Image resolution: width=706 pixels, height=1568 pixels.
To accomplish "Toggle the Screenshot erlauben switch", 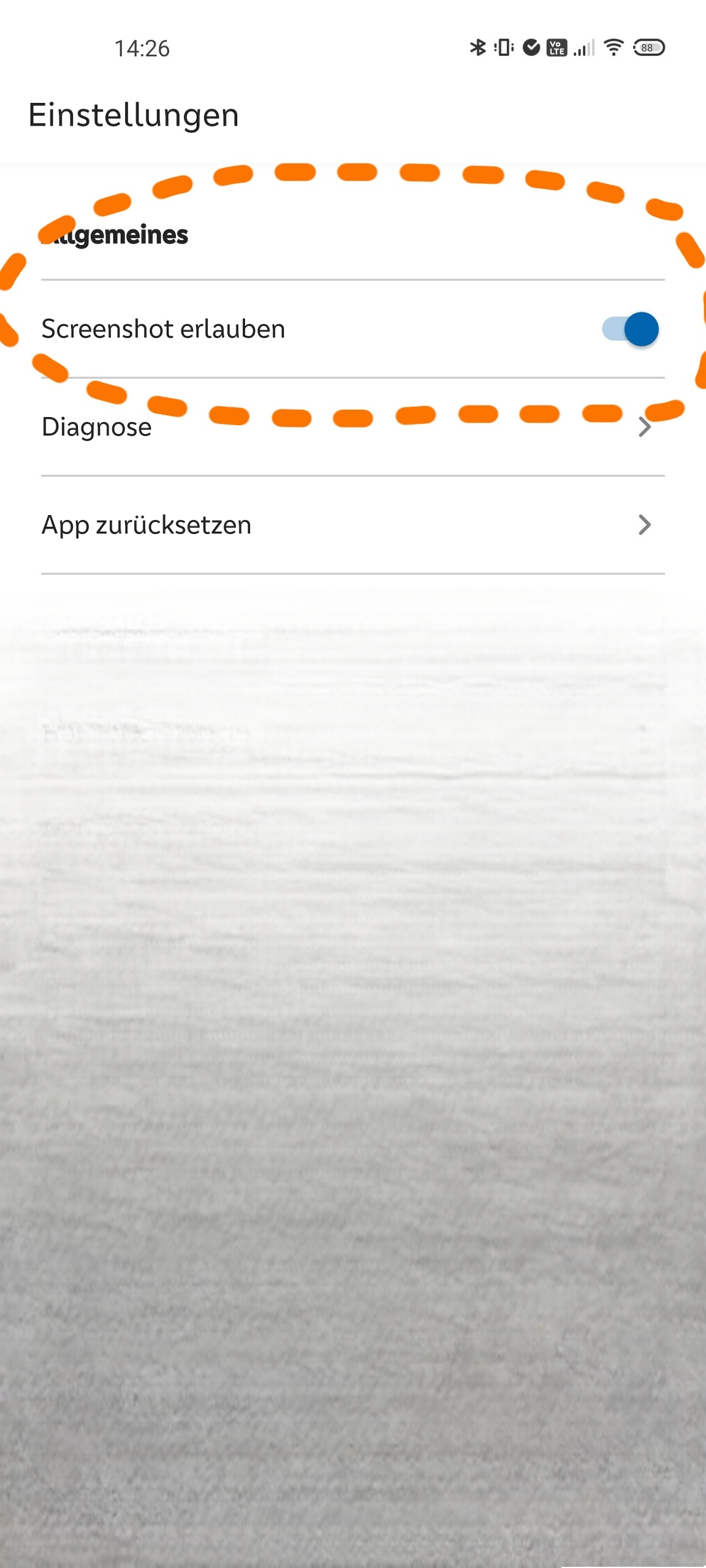I will pos(630,329).
